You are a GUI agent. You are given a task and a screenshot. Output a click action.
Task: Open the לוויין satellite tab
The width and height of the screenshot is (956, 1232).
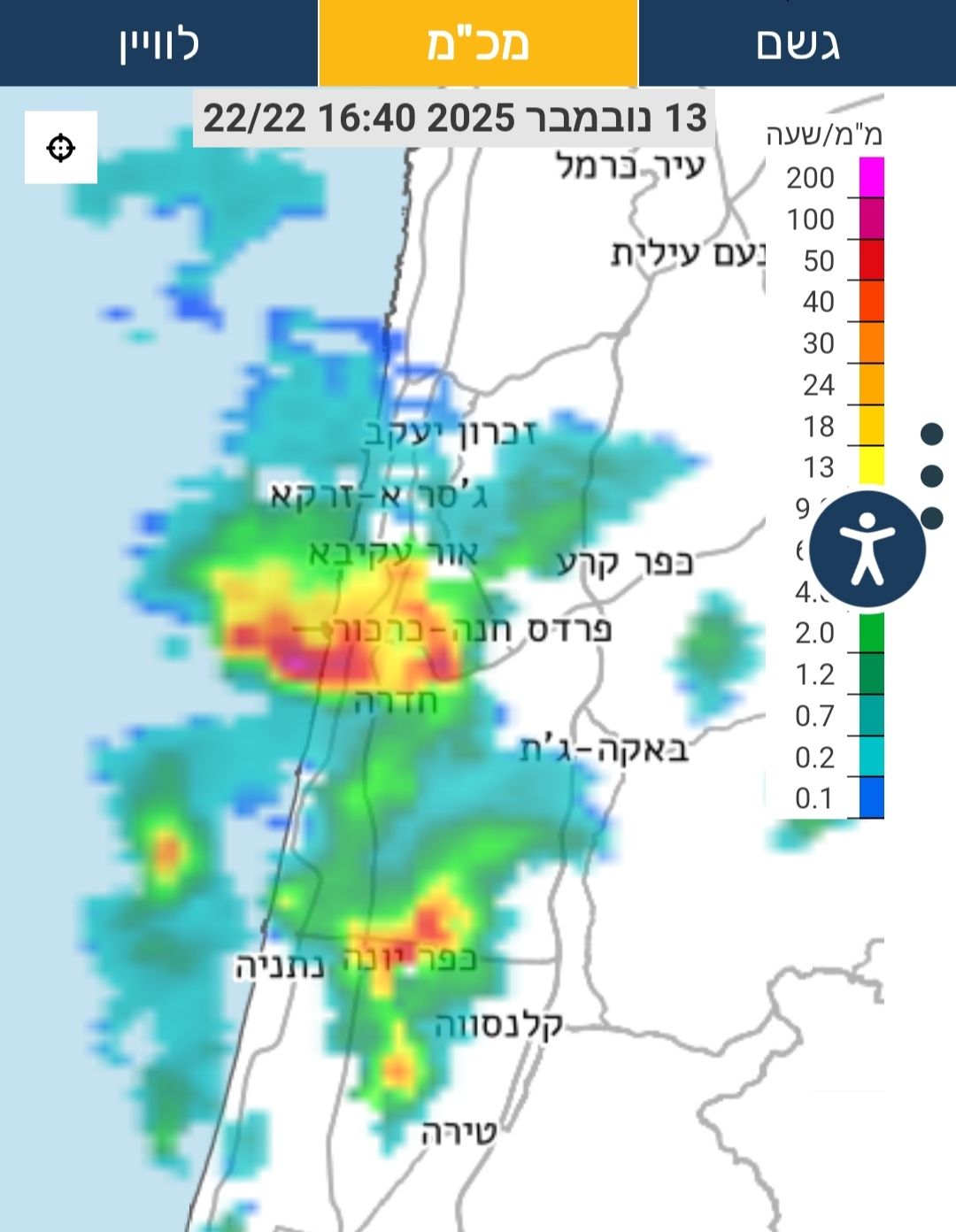click(x=159, y=43)
